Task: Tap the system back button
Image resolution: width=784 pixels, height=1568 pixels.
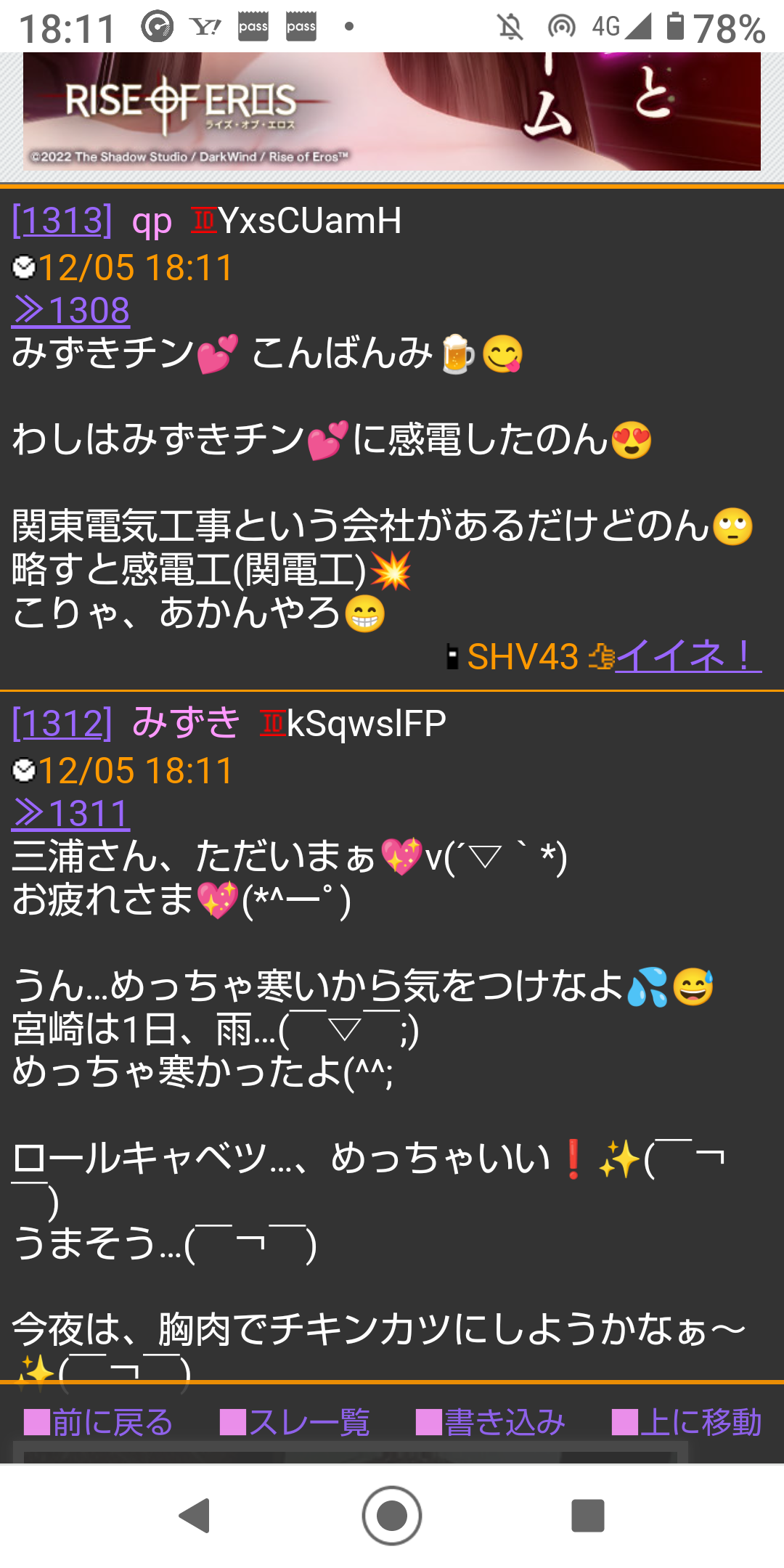Action: [195, 1516]
